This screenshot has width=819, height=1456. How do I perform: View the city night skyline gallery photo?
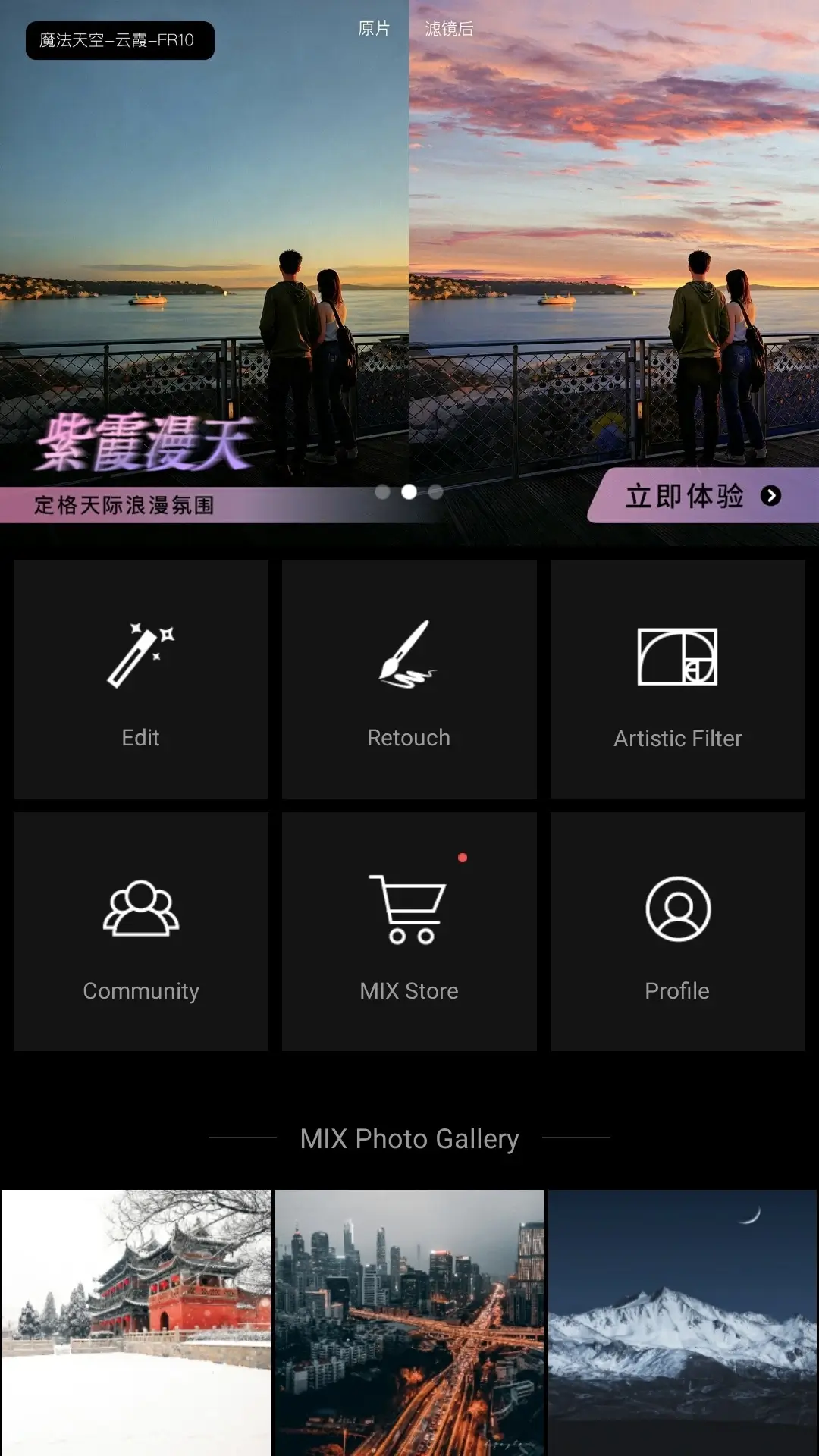tap(409, 1323)
